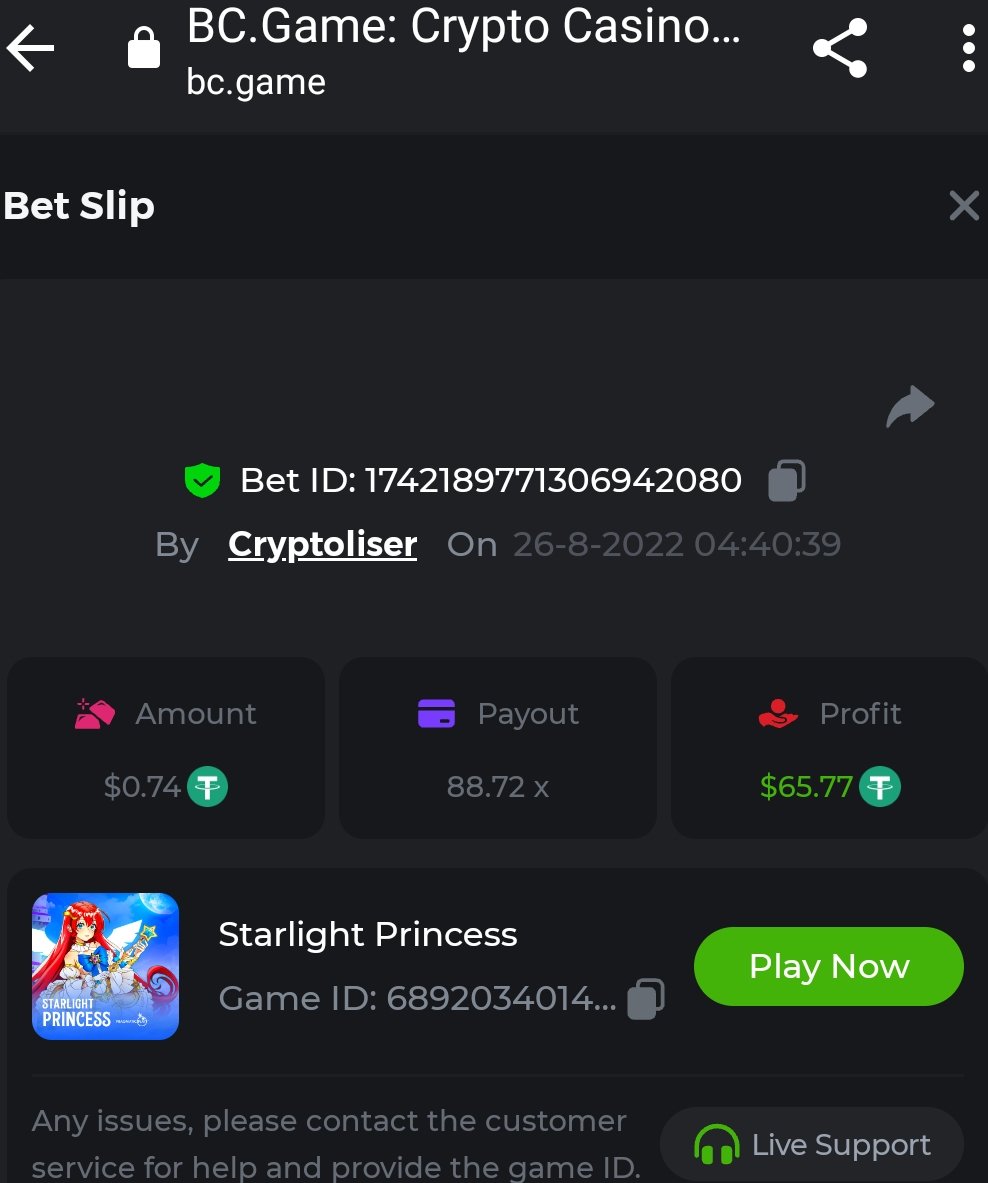View site security info via lock icon
Viewport: 988px width, 1183px height.
tap(144, 47)
